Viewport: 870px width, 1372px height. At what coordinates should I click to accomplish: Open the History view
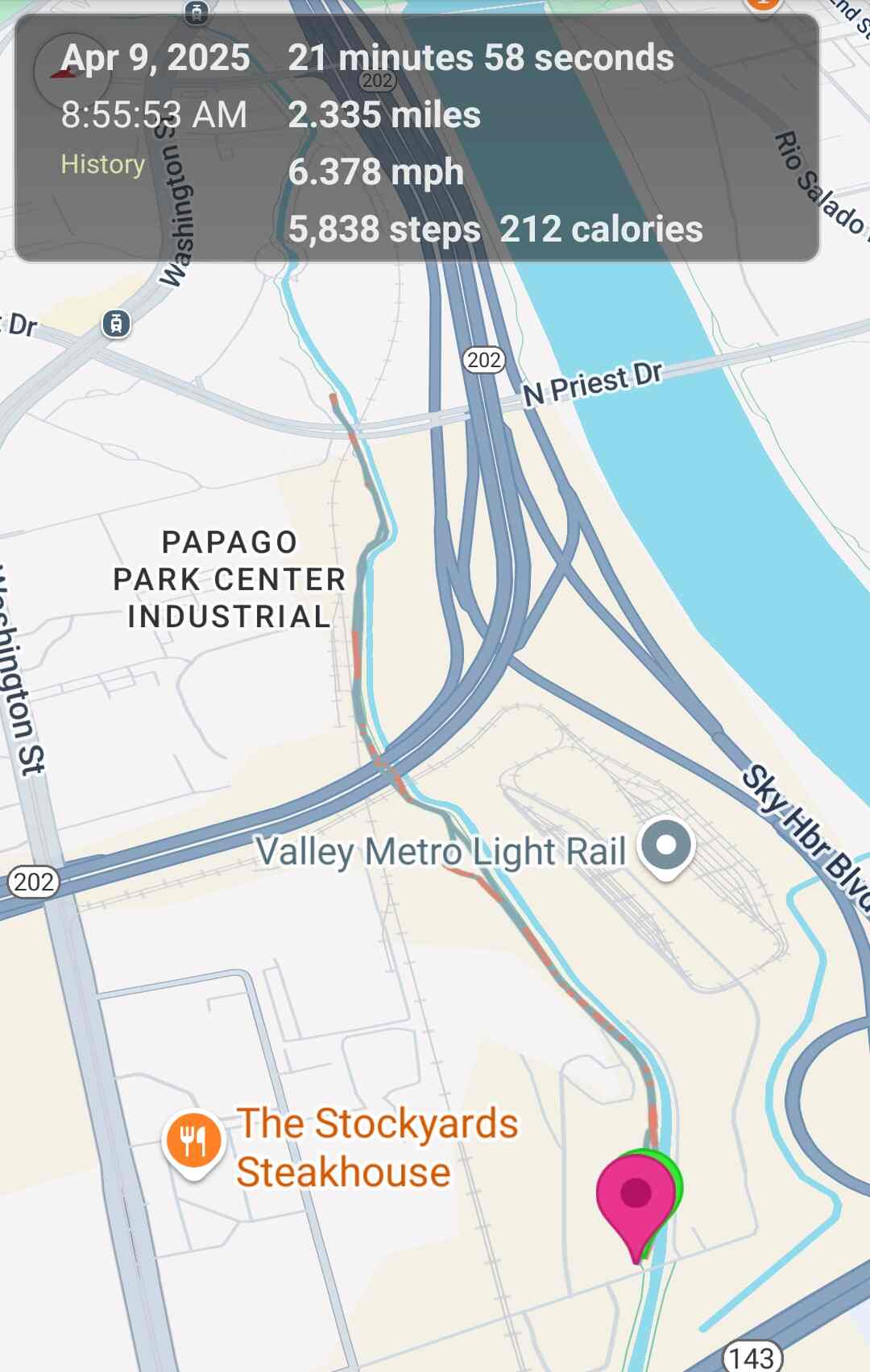pos(102,164)
